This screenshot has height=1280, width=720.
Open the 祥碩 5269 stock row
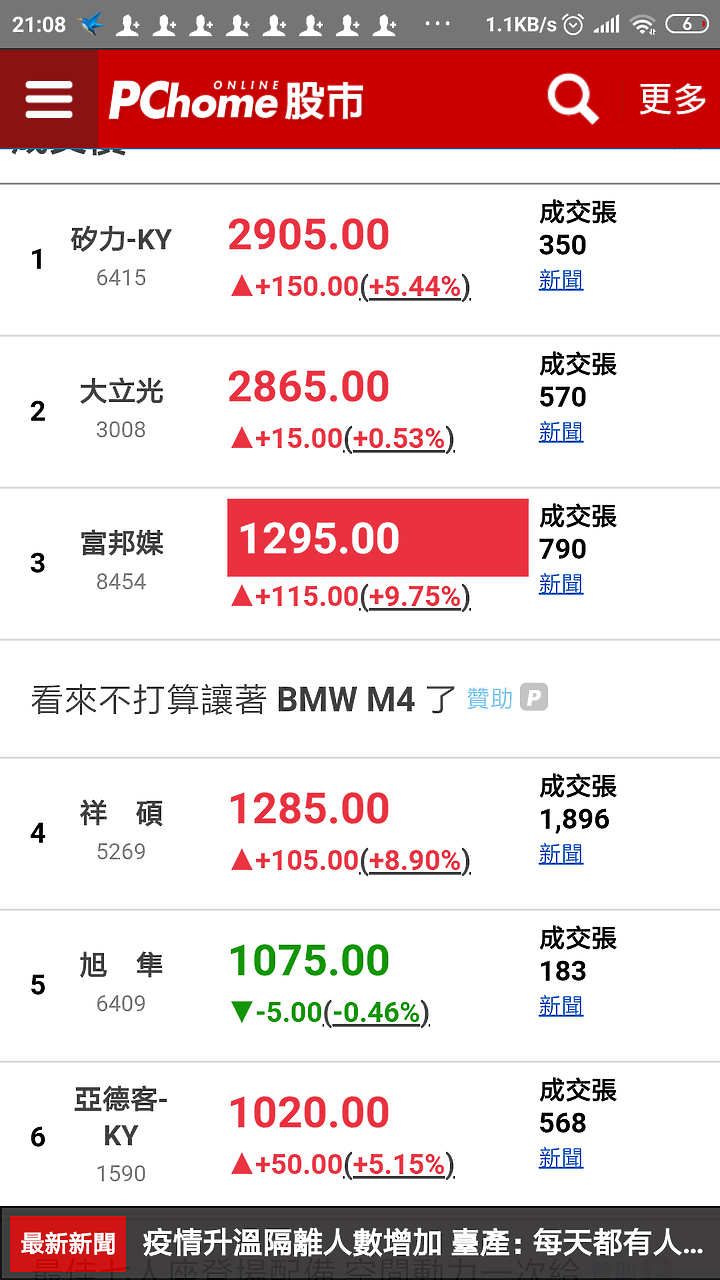360,834
